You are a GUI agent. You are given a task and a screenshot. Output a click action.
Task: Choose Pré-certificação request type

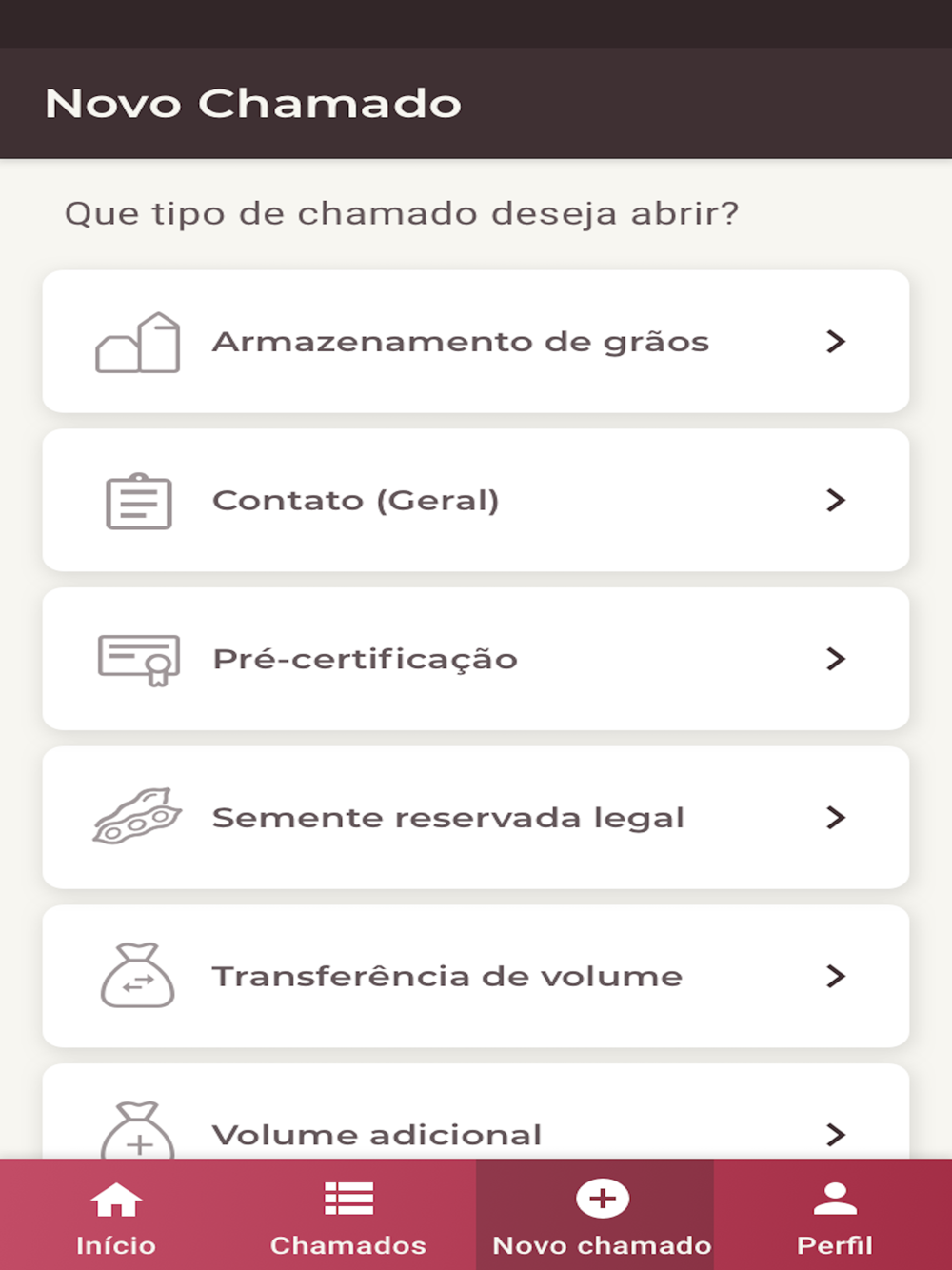tap(475, 659)
